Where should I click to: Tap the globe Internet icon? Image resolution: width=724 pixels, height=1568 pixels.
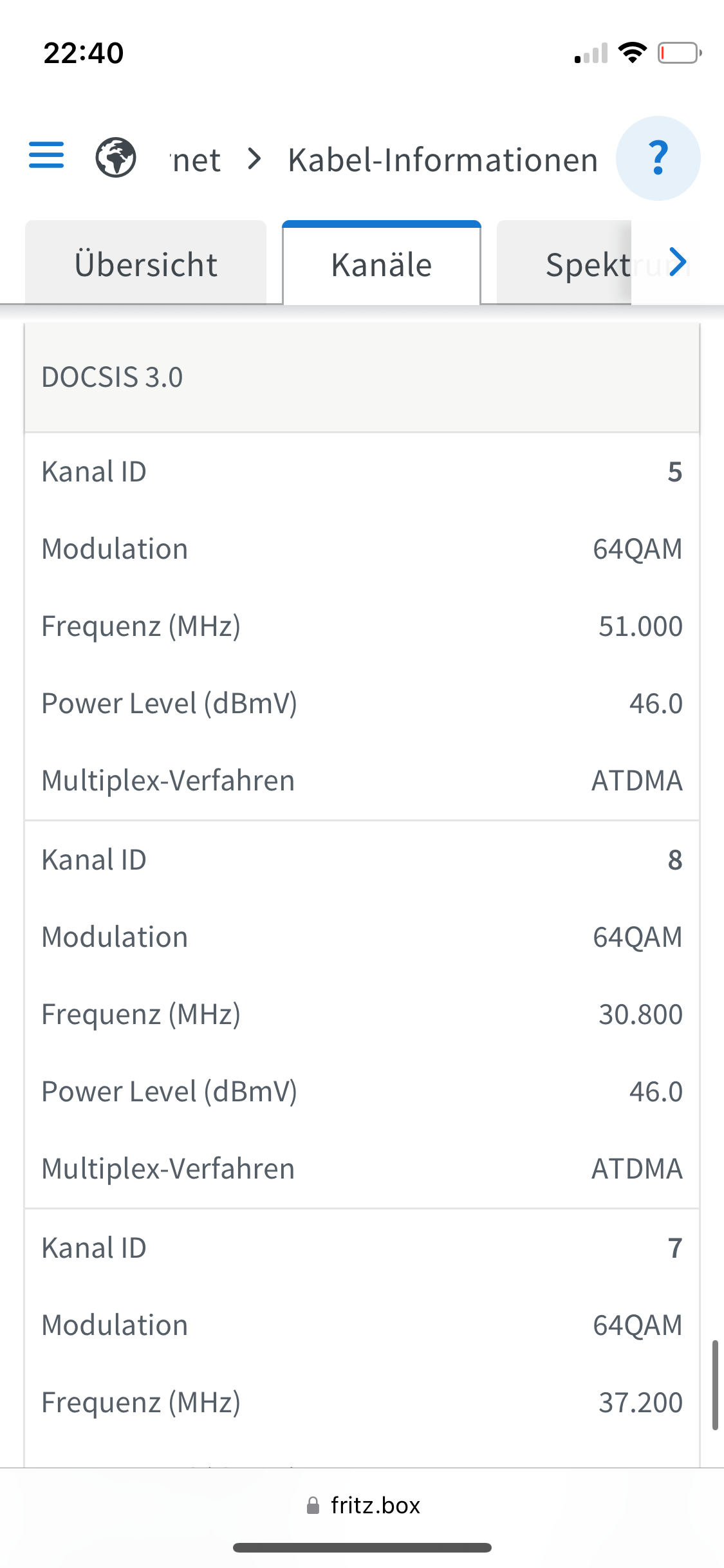pos(116,158)
